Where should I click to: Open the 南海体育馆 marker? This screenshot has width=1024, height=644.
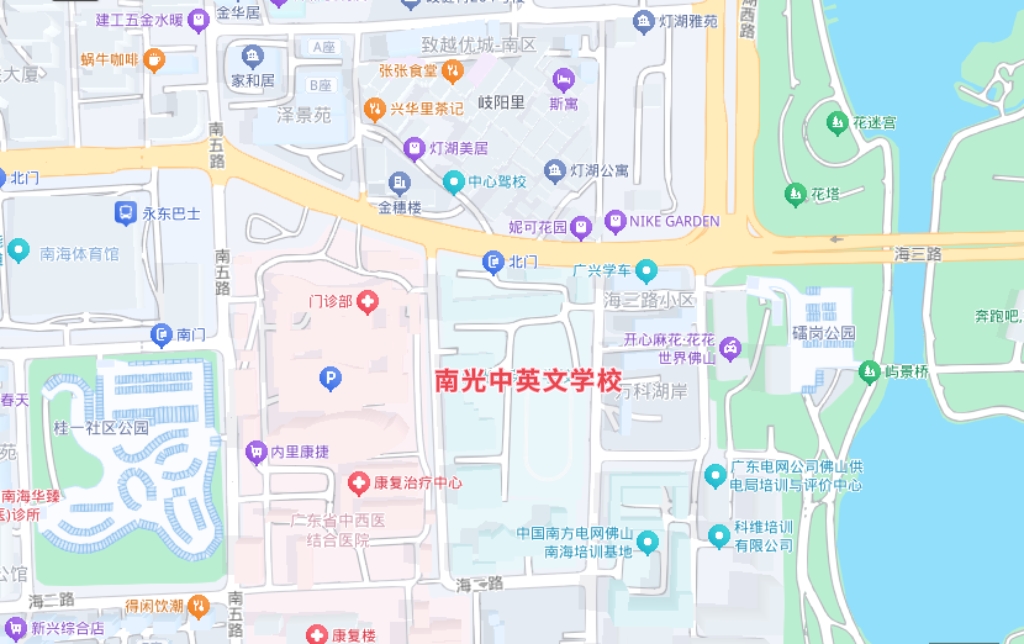[x=18, y=251]
